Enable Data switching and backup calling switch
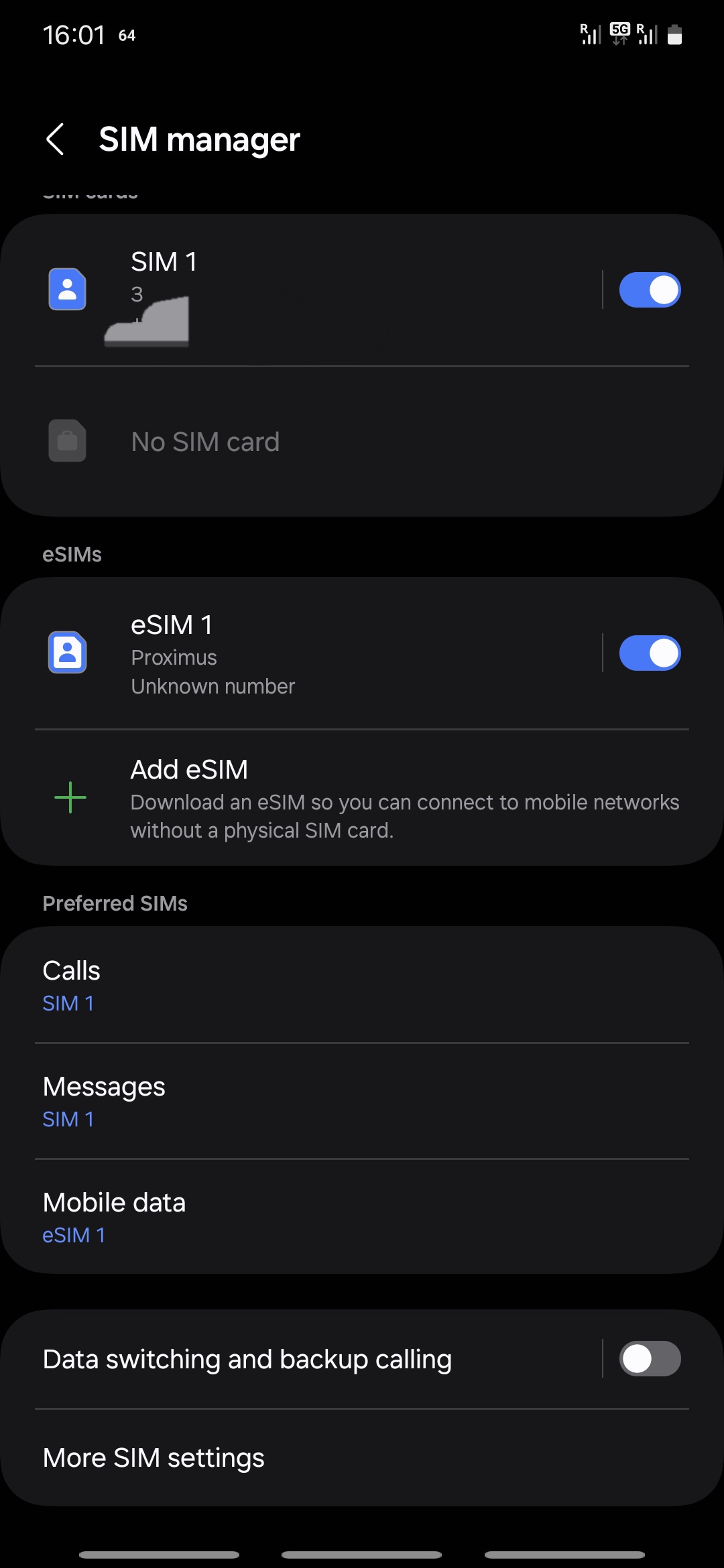The height and width of the screenshot is (1568, 724). 649,1359
